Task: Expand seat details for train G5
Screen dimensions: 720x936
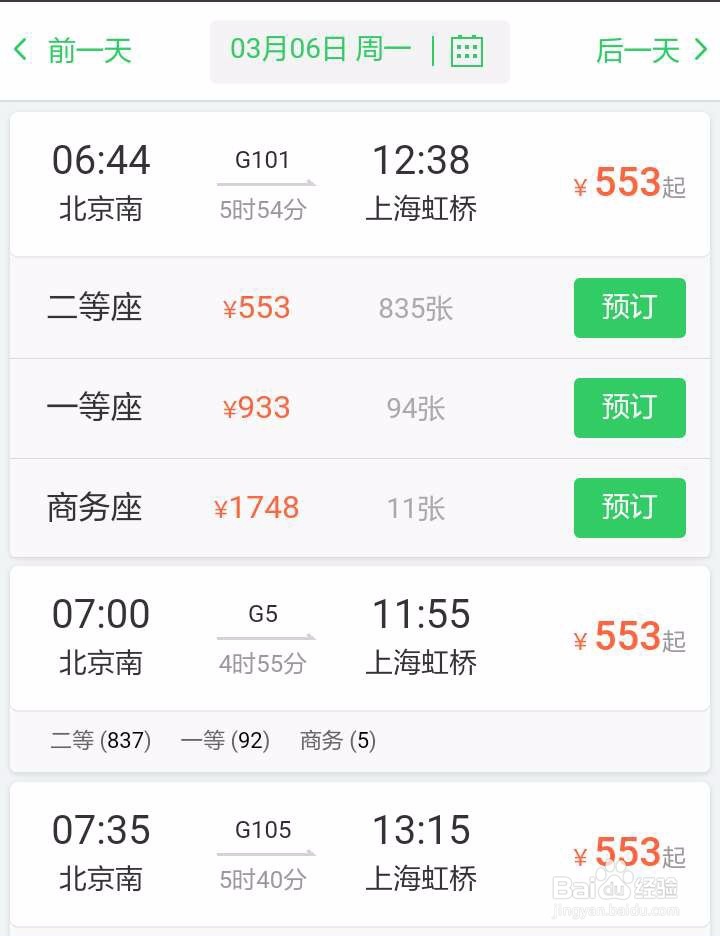Action: coord(360,636)
